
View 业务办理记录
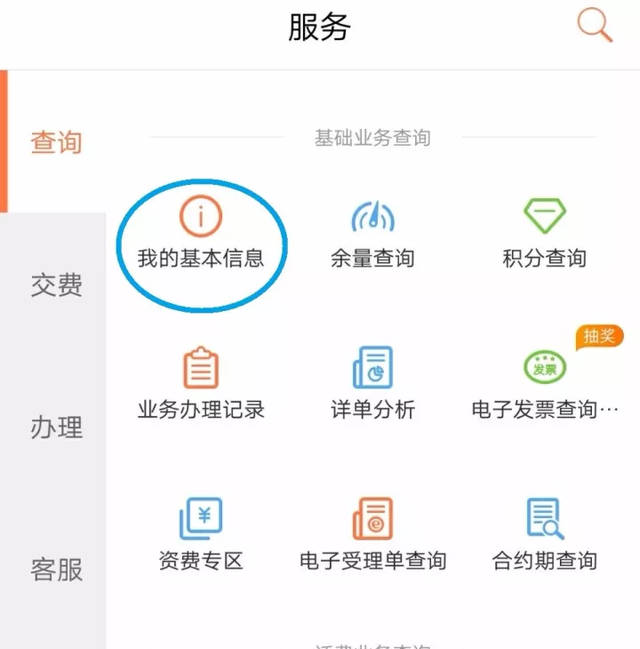coord(201,385)
